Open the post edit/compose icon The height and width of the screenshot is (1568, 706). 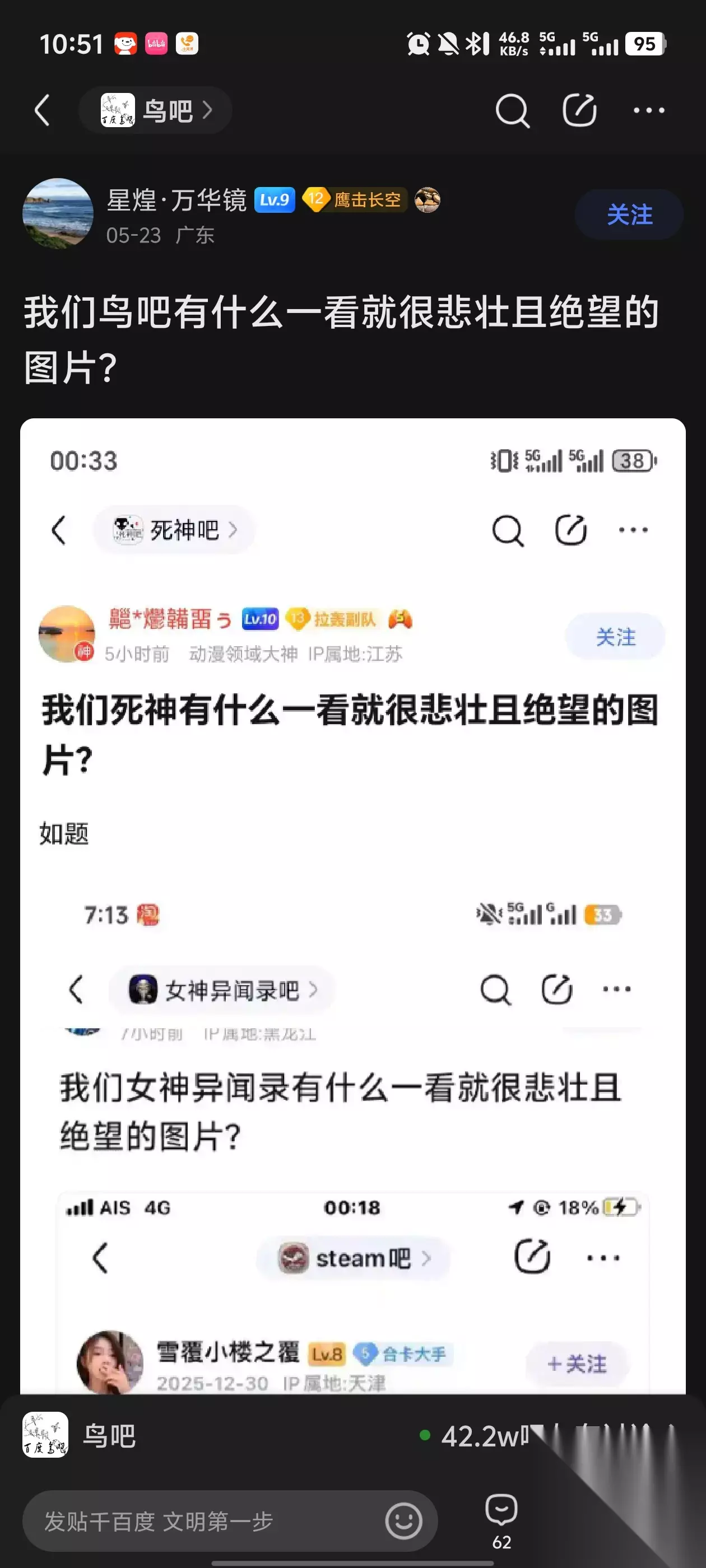[579, 110]
